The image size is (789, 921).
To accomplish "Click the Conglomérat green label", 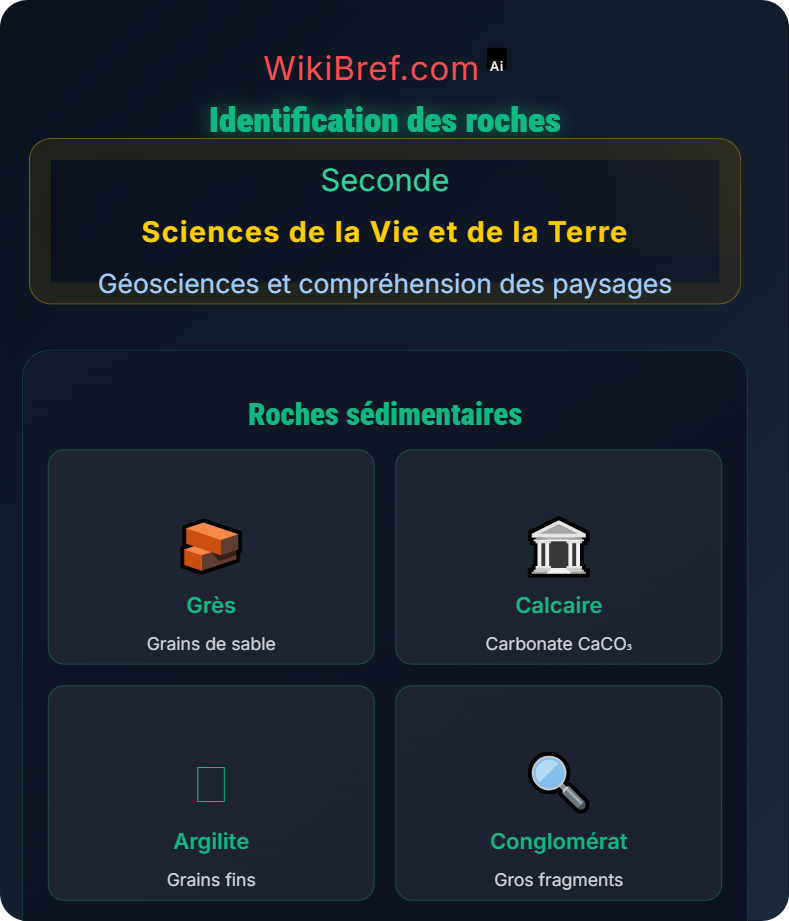I will coord(558,841).
